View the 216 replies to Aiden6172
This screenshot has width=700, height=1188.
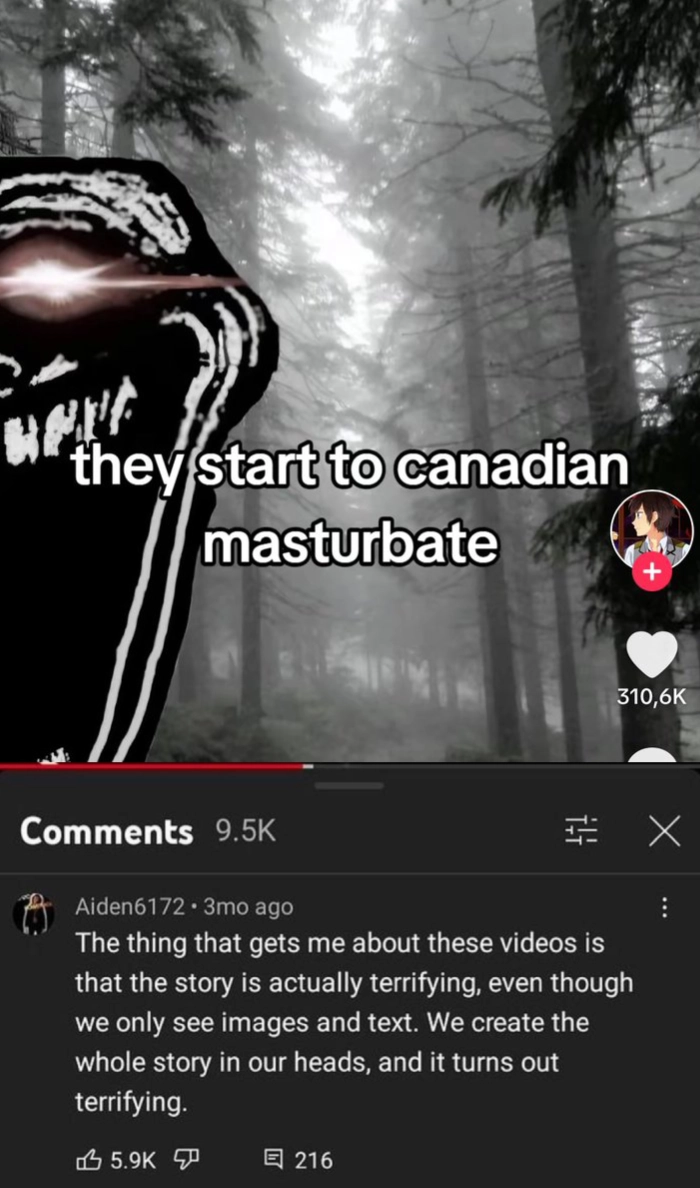298,1160
